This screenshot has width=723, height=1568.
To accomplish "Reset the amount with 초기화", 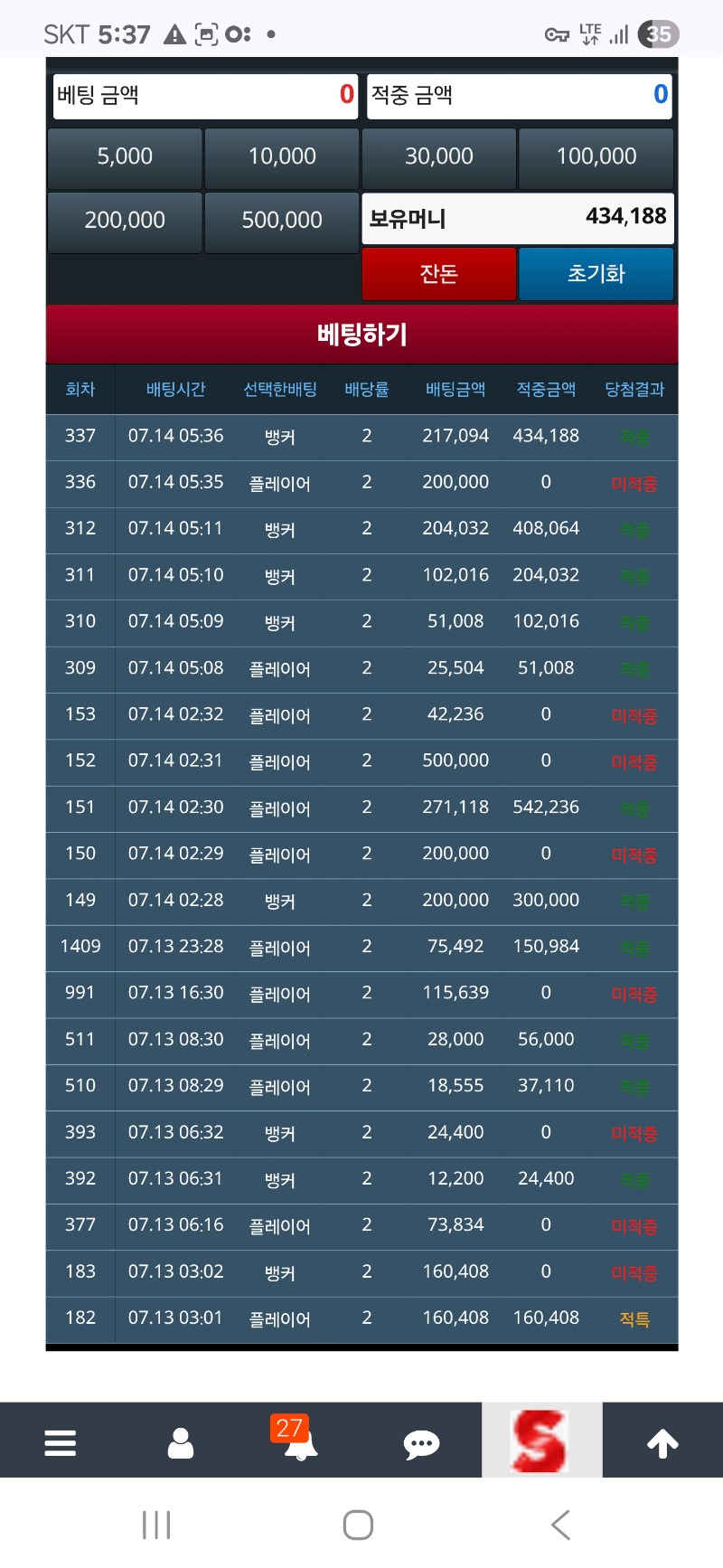I will tap(596, 274).
